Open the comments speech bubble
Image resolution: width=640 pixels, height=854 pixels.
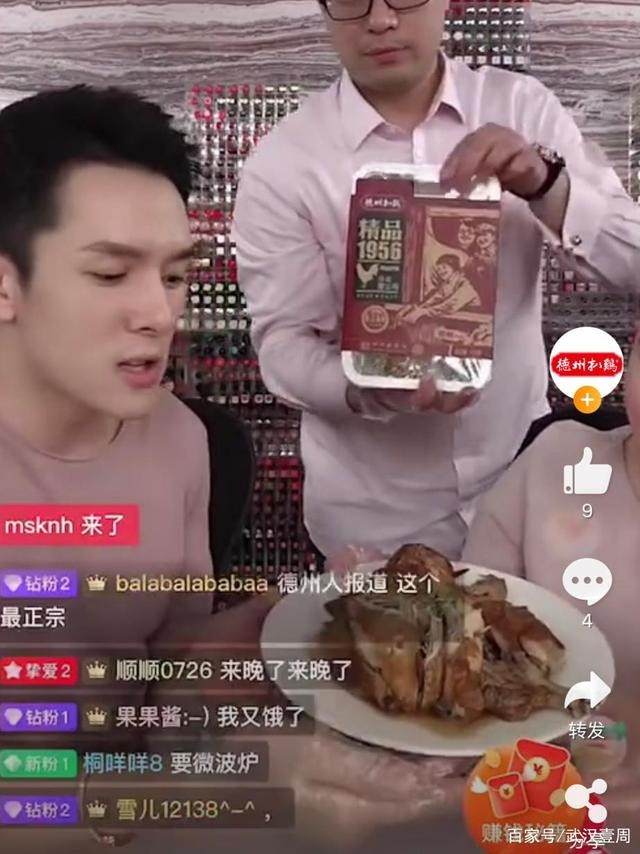pyautogui.click(x=587, y=582)
